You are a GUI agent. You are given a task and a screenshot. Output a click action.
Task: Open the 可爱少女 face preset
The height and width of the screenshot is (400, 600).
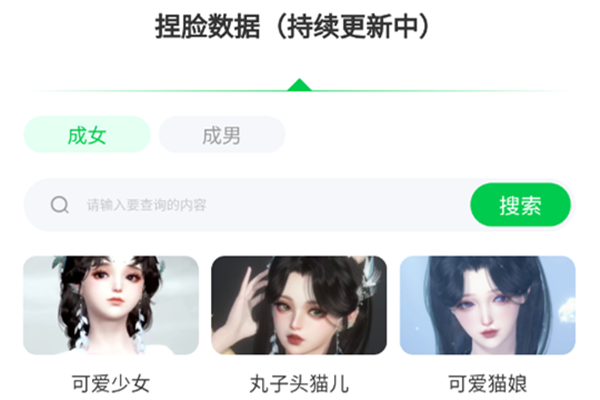(111, 306)
